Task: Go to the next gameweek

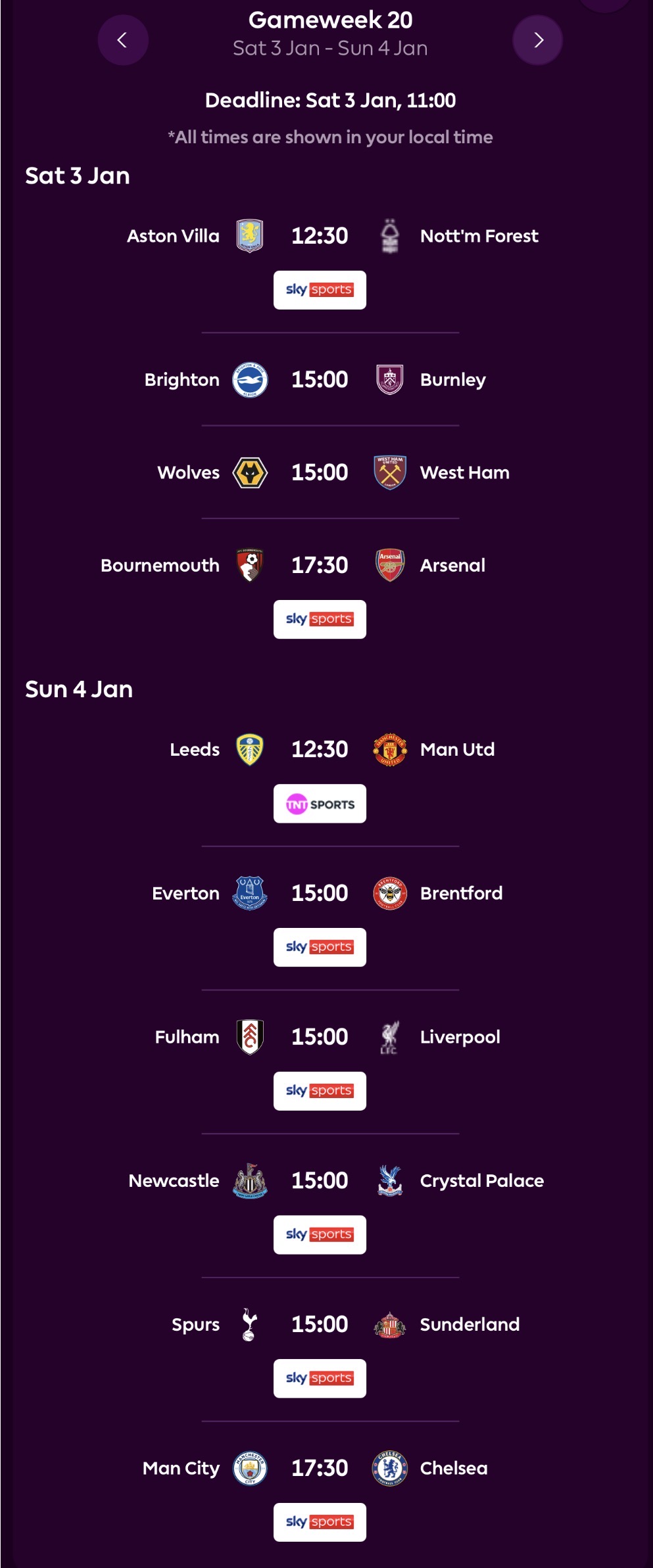Action: (537, 40)
